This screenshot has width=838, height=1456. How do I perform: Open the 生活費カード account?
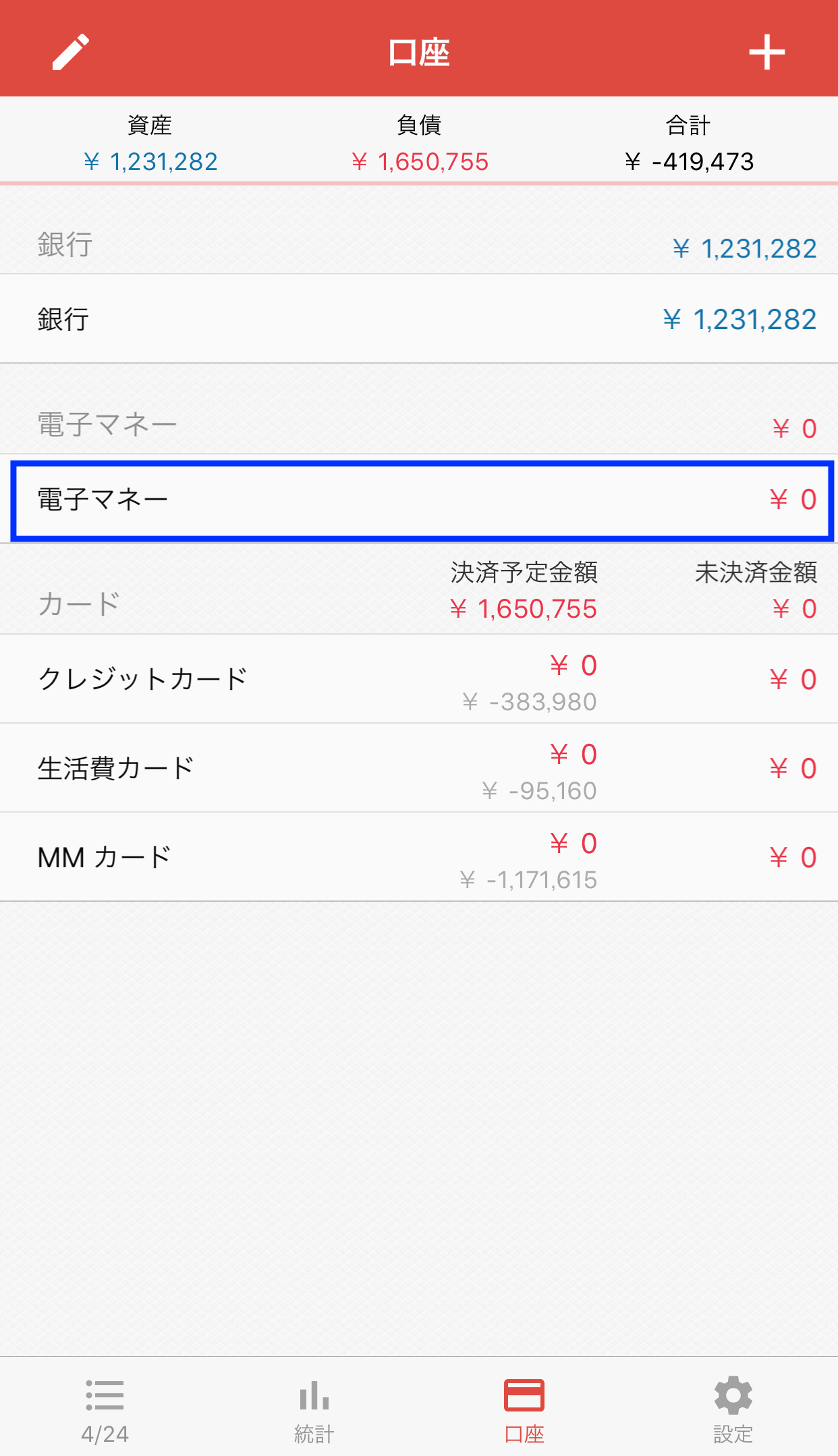[x=418, y=768]
